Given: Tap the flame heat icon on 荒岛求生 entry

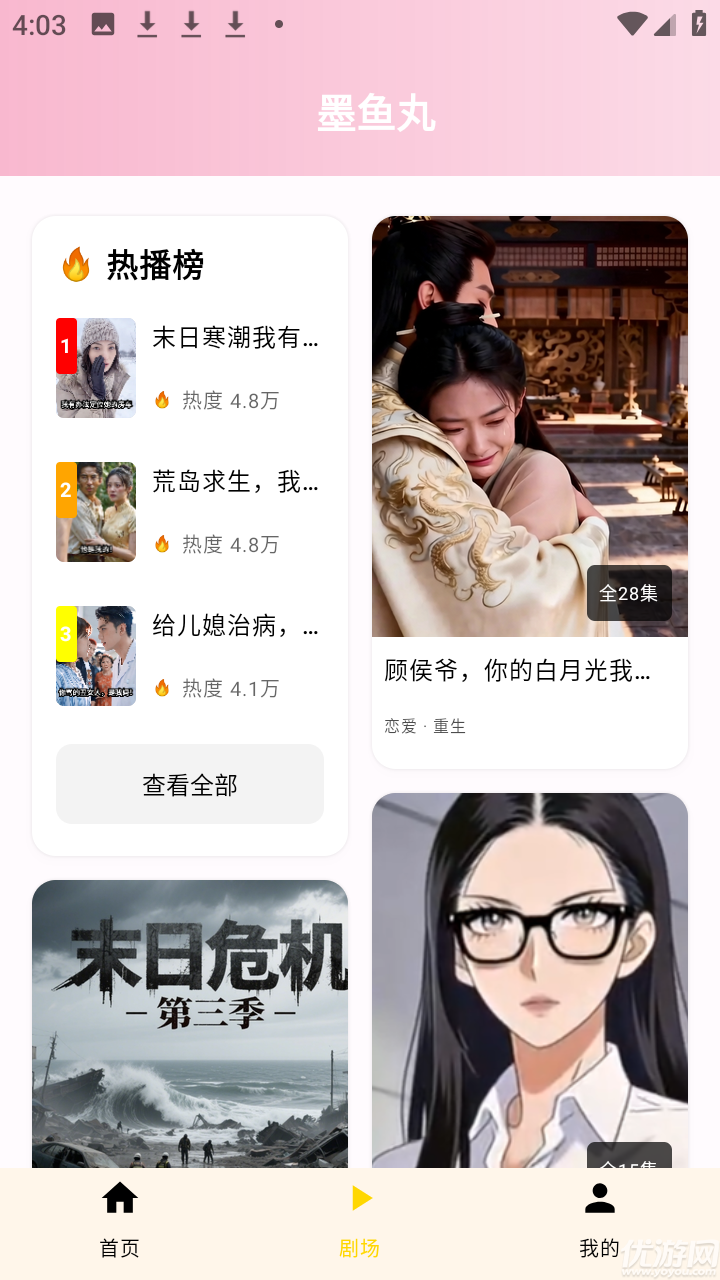Looking at the screenshot, I should pos(163,544).
